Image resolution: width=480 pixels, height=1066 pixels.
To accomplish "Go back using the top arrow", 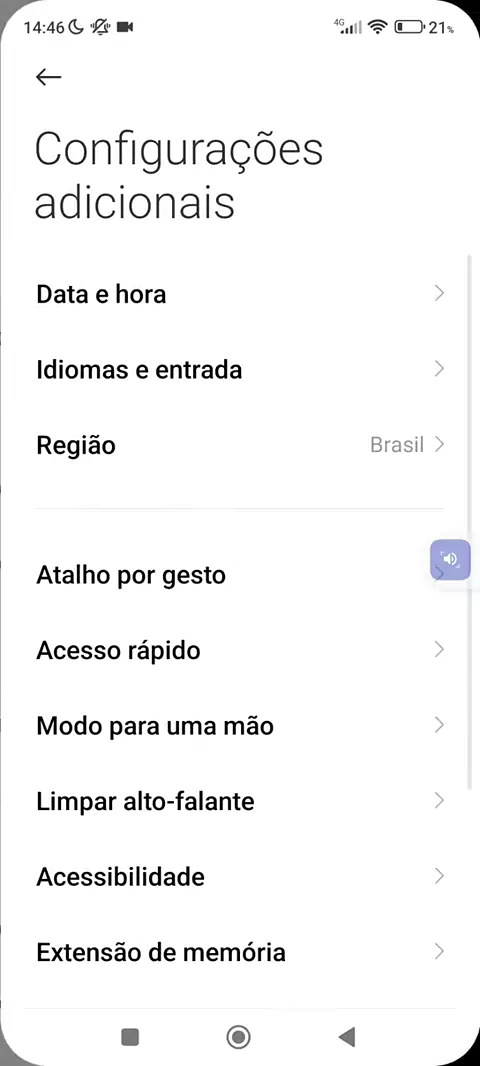I will (x=48, y=77).
